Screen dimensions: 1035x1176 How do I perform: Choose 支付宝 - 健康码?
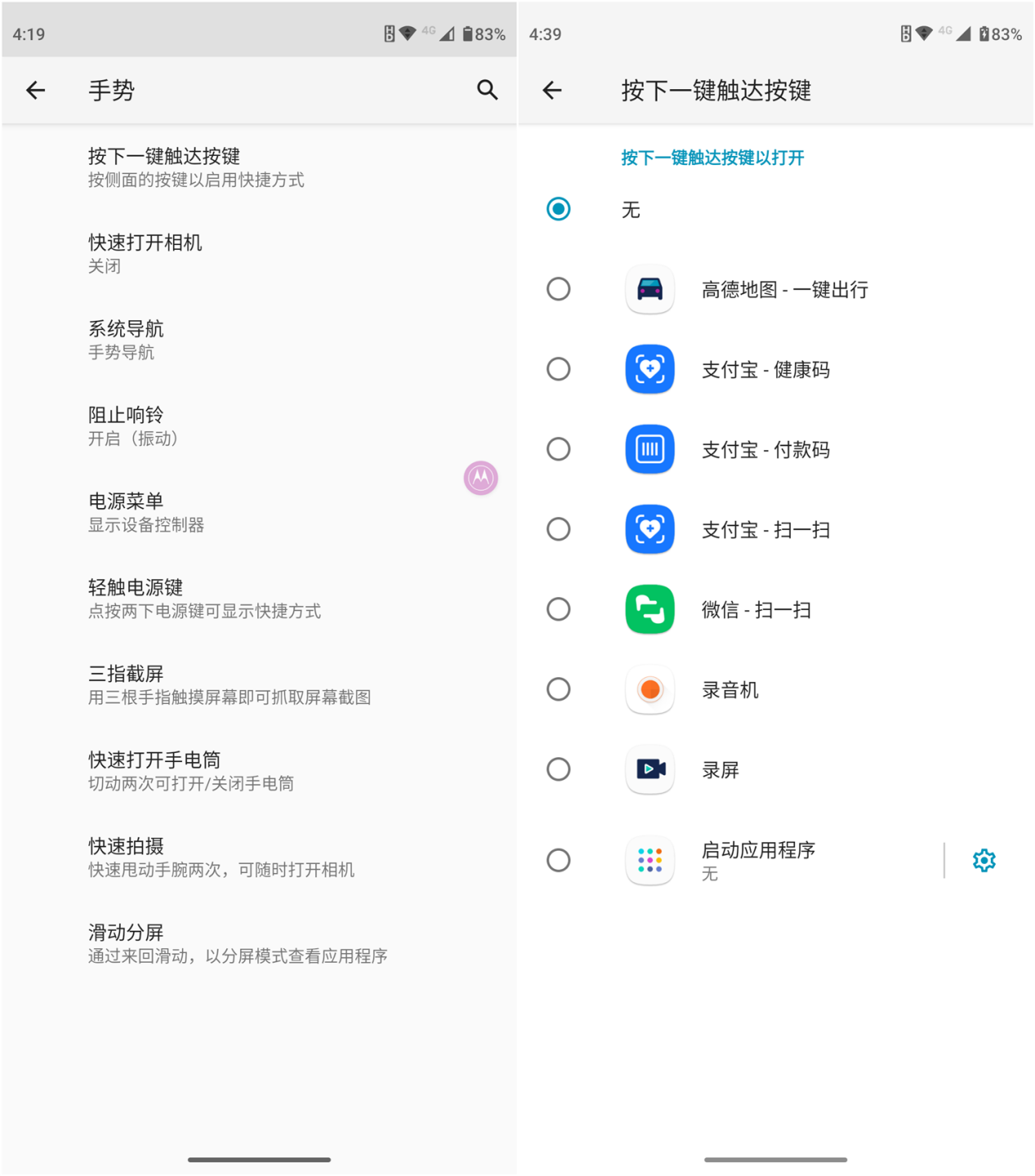click(559, 369)
